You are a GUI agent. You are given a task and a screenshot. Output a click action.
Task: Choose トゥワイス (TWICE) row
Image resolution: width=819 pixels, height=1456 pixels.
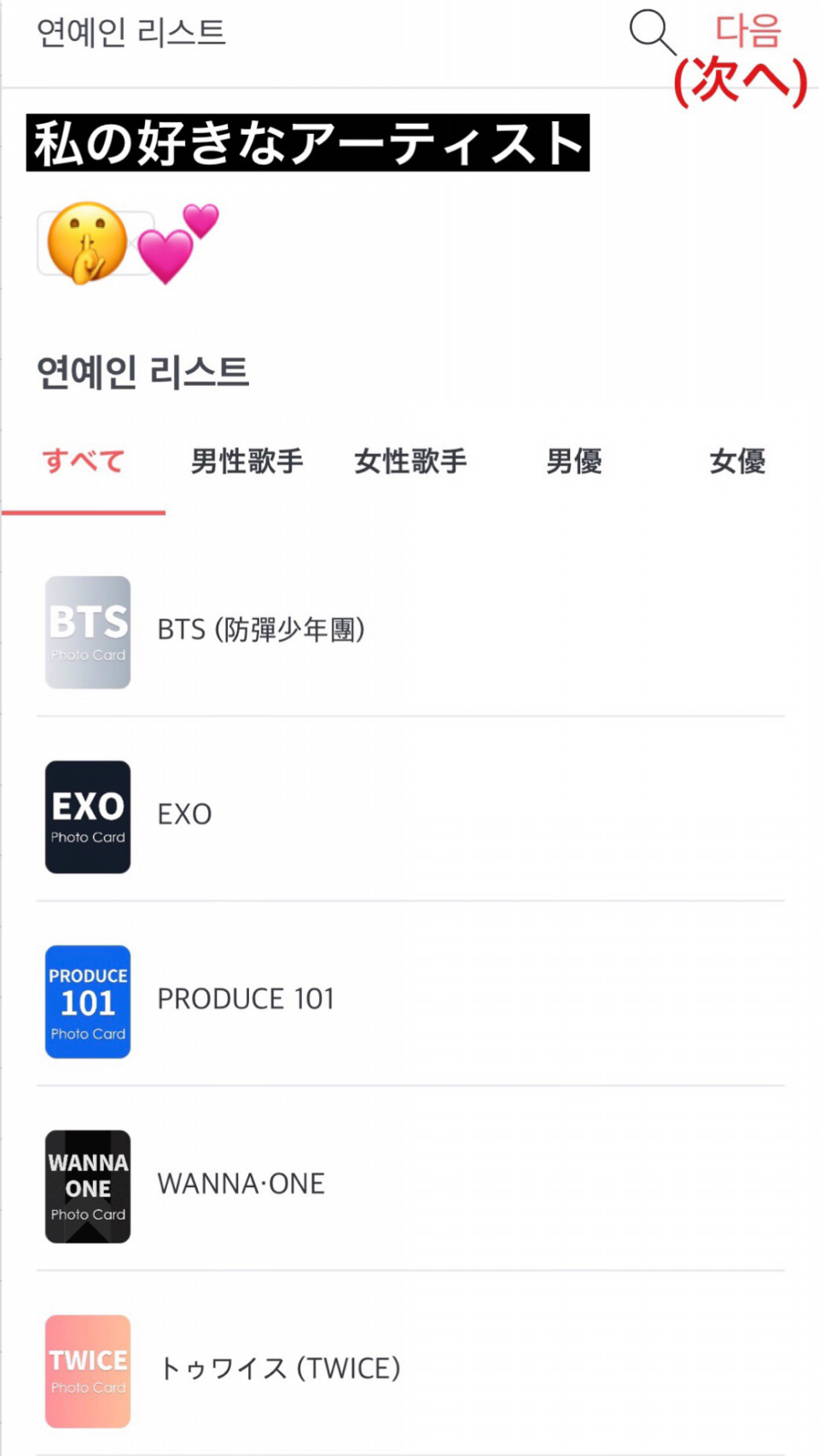410,1371
